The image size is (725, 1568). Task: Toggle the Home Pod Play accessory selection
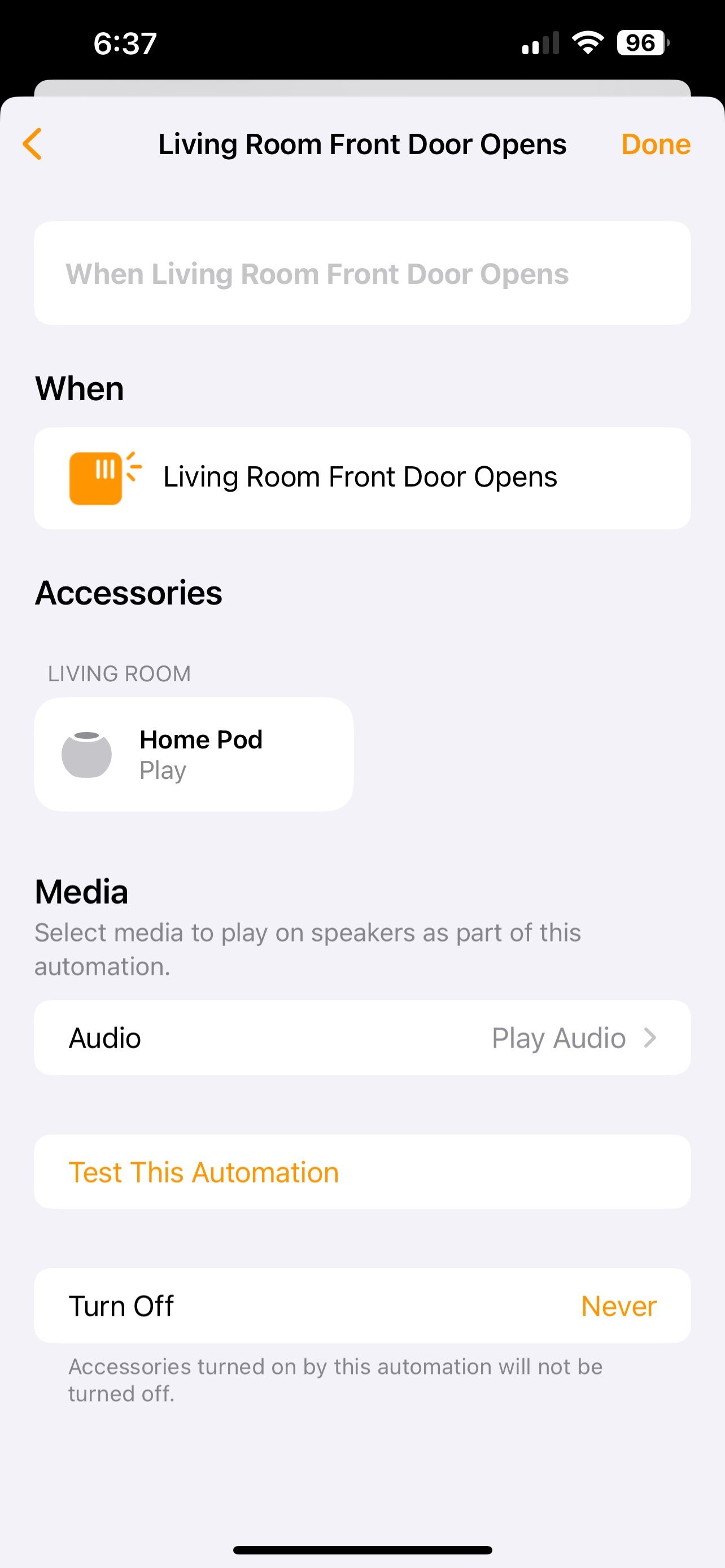pos(194,754)
